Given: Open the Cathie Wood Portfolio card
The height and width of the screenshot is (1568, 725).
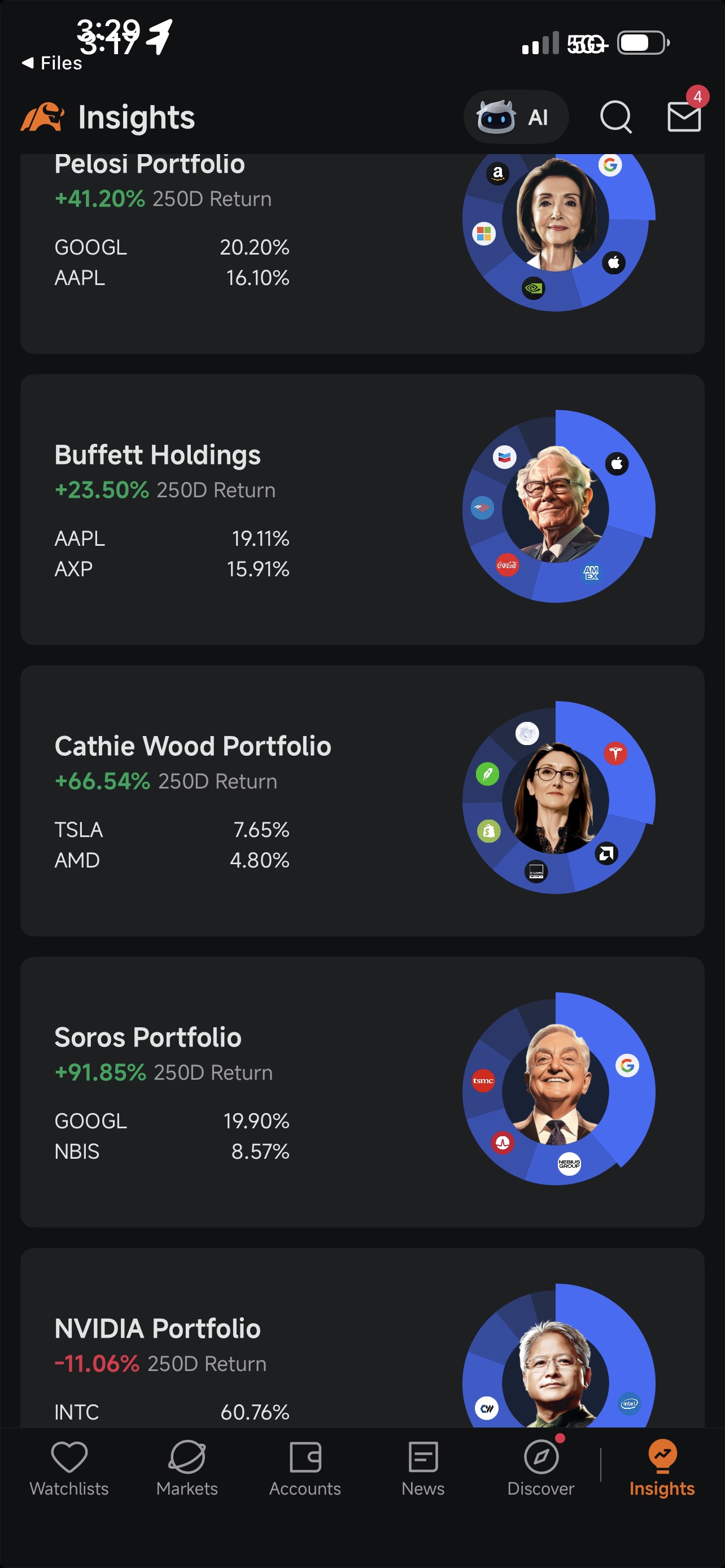Looking at the screenshot, I should [362, 800].
